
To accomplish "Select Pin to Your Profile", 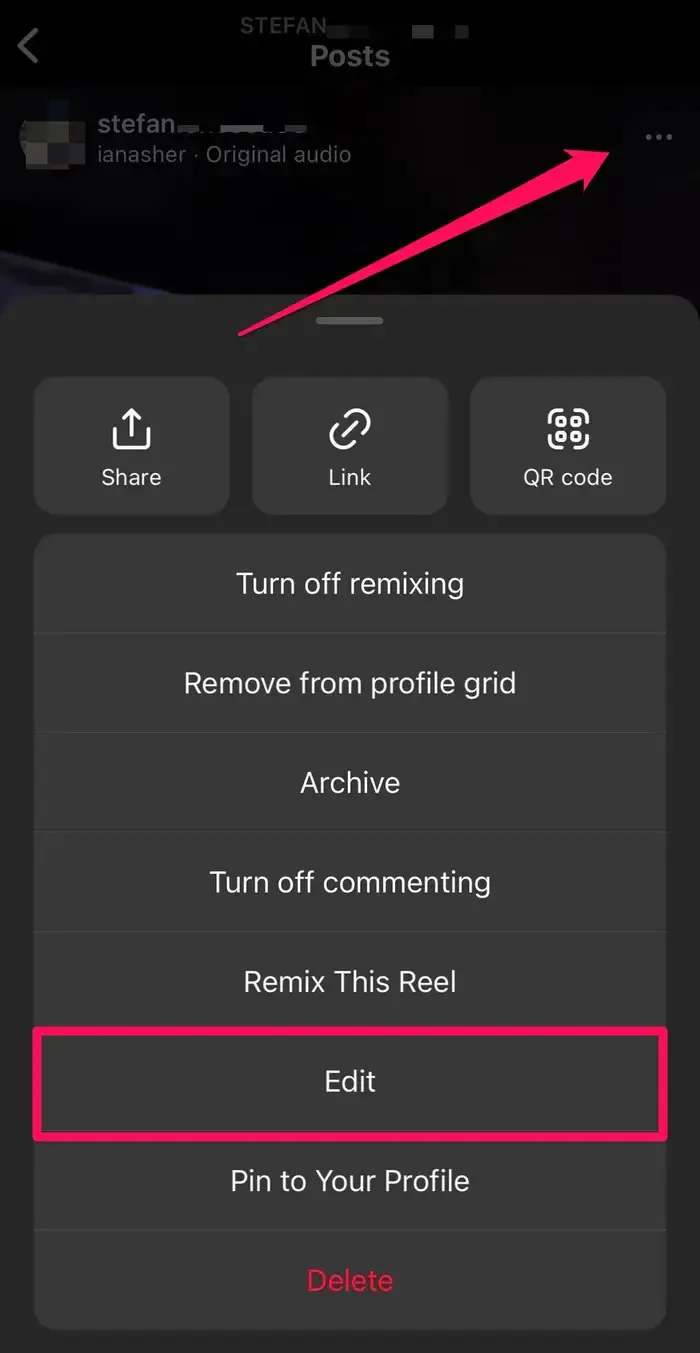I will pos(350,1181).
